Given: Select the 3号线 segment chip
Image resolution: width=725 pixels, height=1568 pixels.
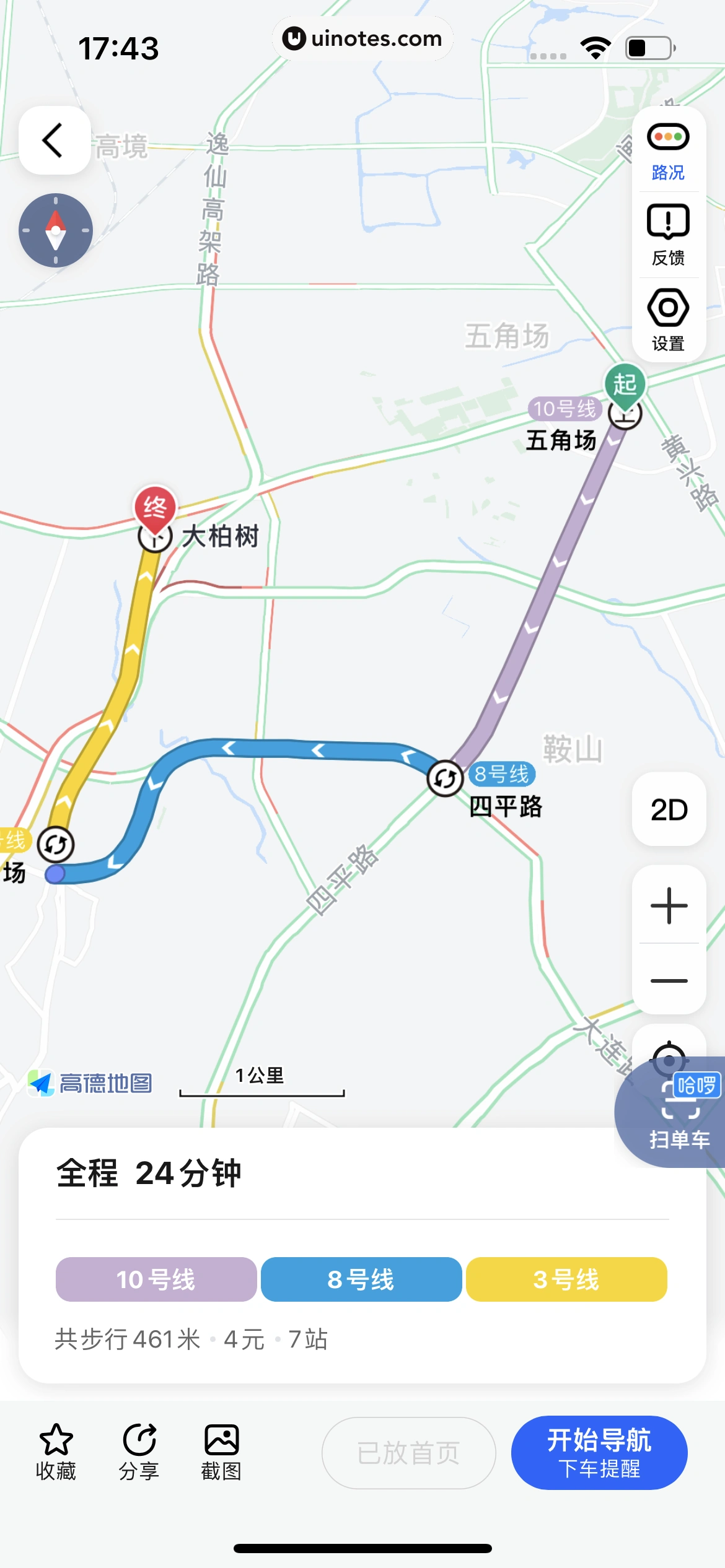Looking at the screenshot, I should click(x=566, y=1279).
